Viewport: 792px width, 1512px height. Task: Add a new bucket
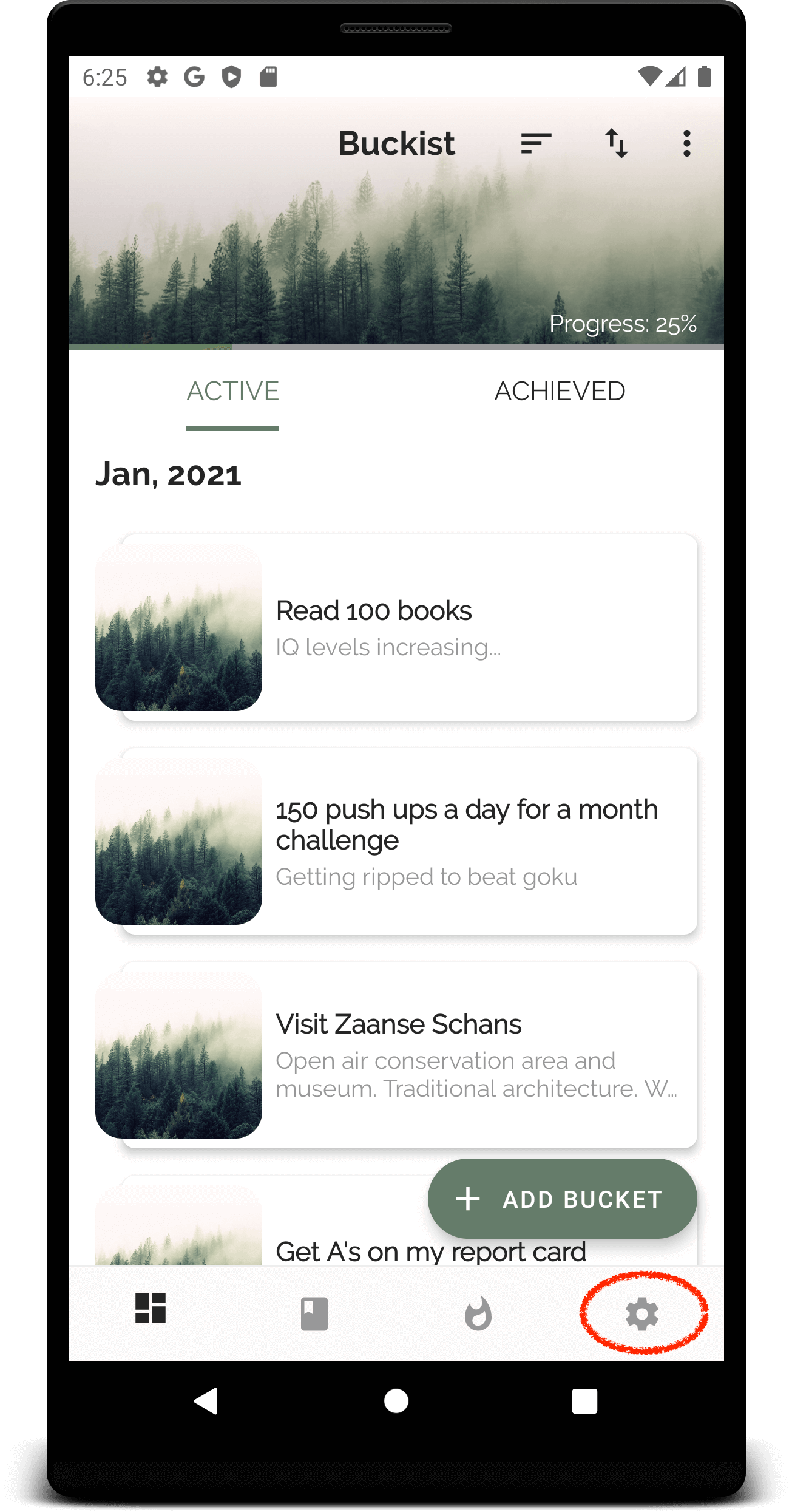562,1199
